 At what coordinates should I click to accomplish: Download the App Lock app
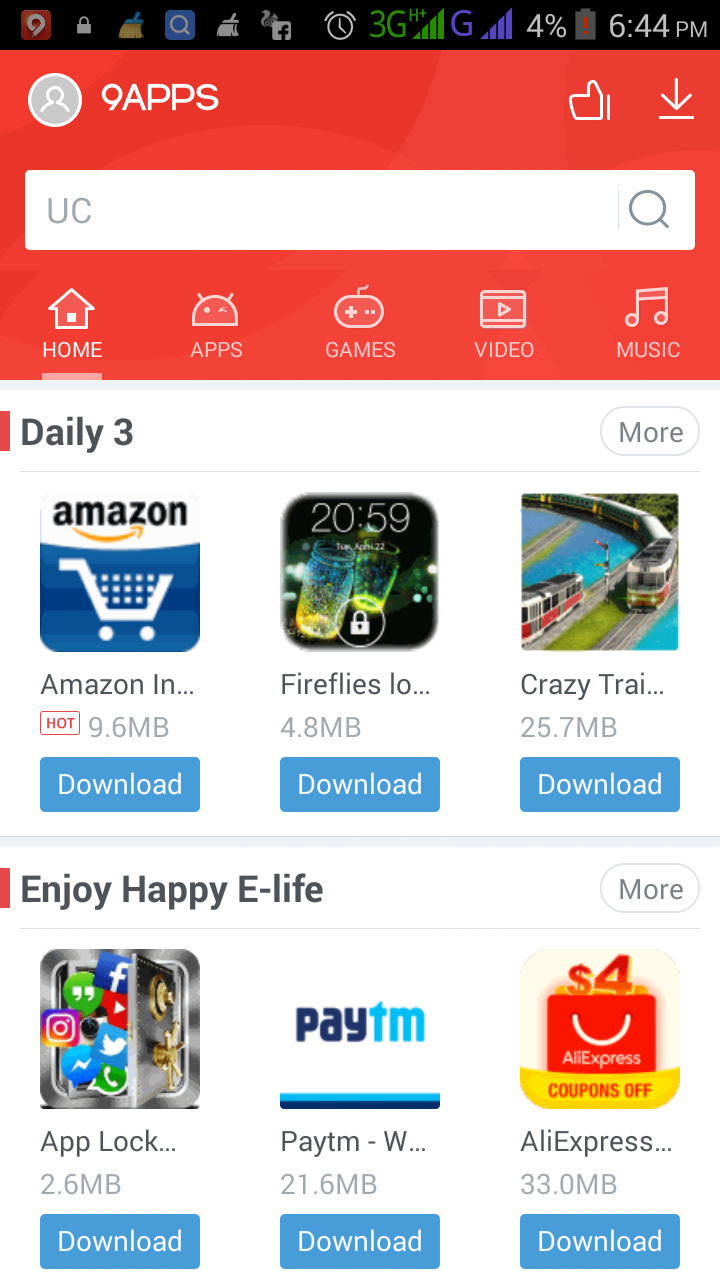[120, 1241]
